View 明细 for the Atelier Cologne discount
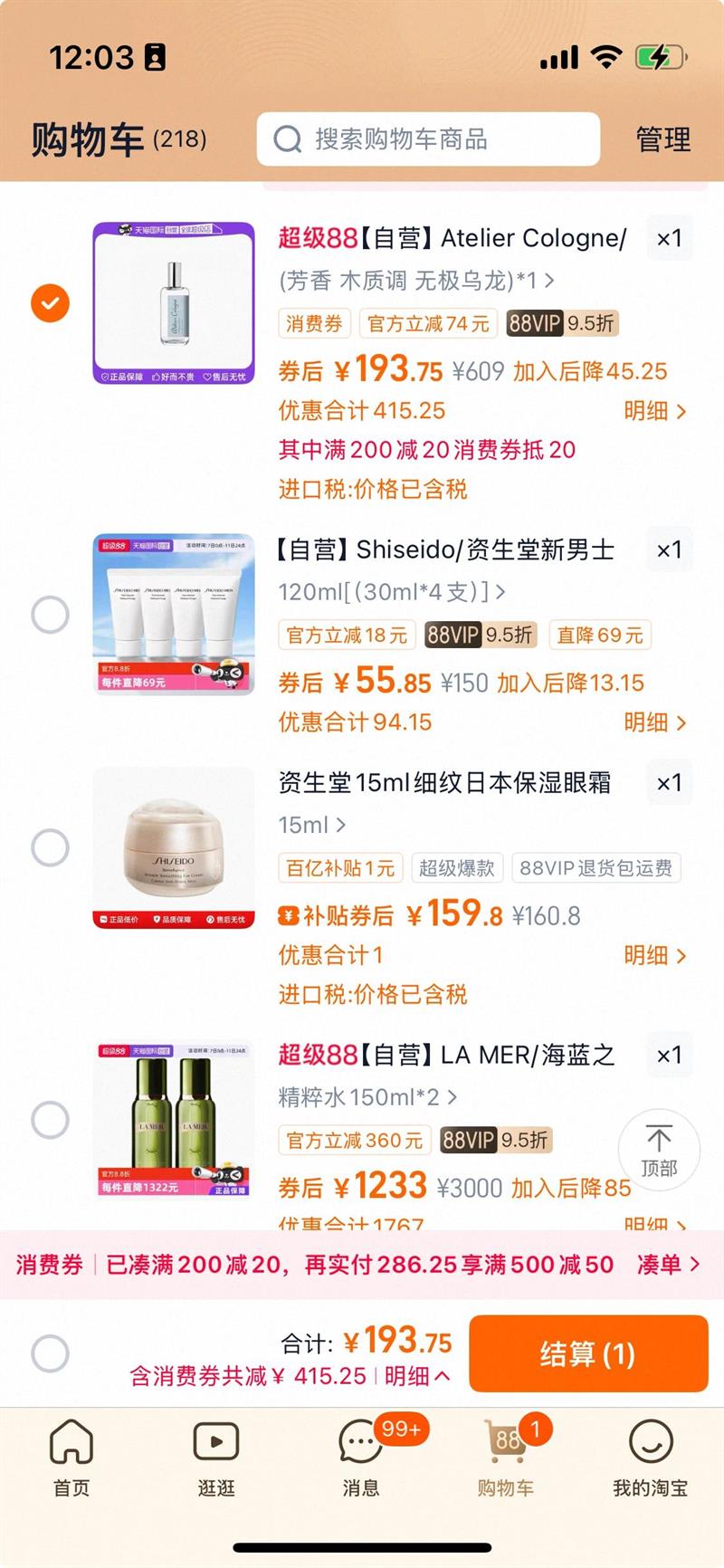Image resolution: width=724 pixels, height=1568 pixels. click(655, 411)
